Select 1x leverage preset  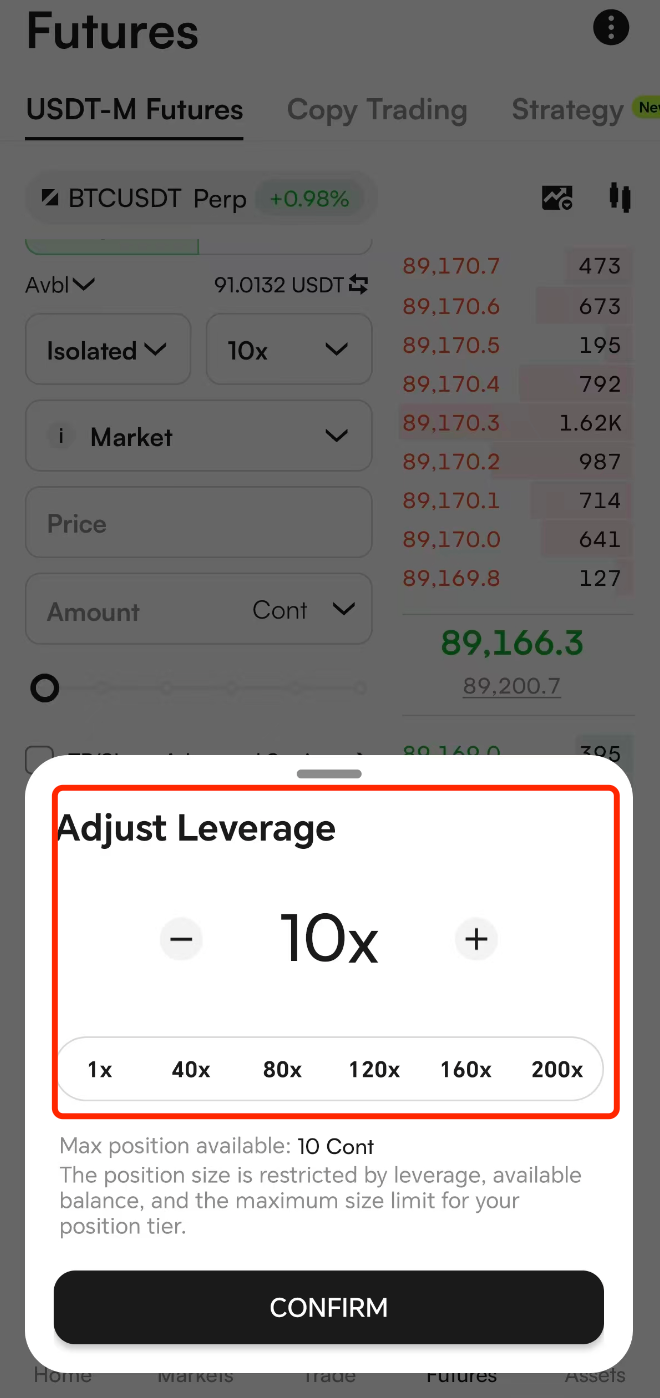coord(100,1069)
